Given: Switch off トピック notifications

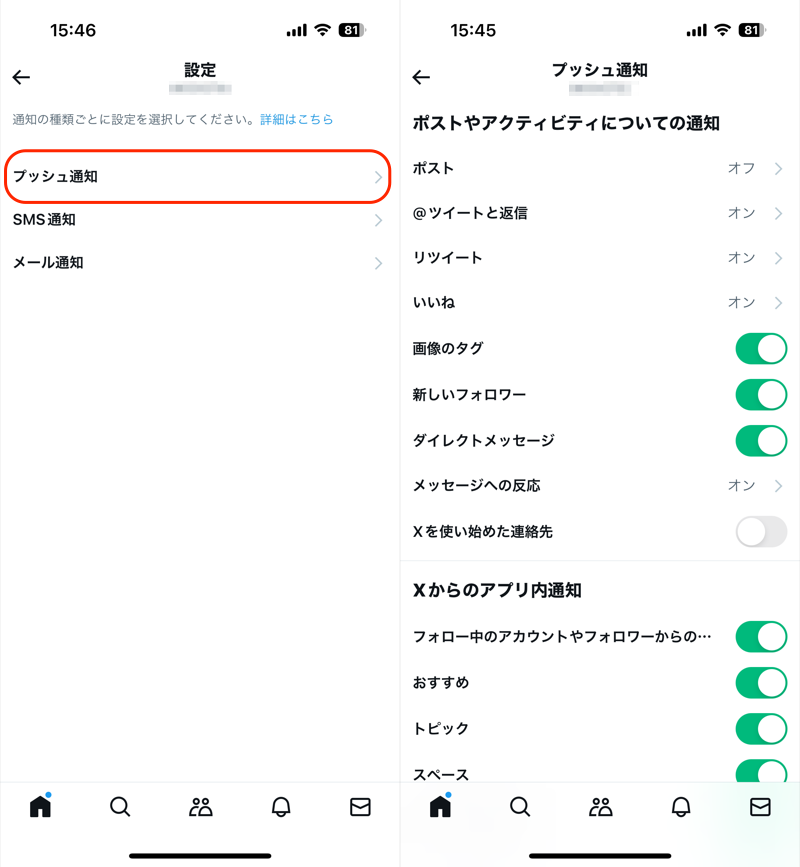Looking at the screenshot, I should (x=761, y=728).
